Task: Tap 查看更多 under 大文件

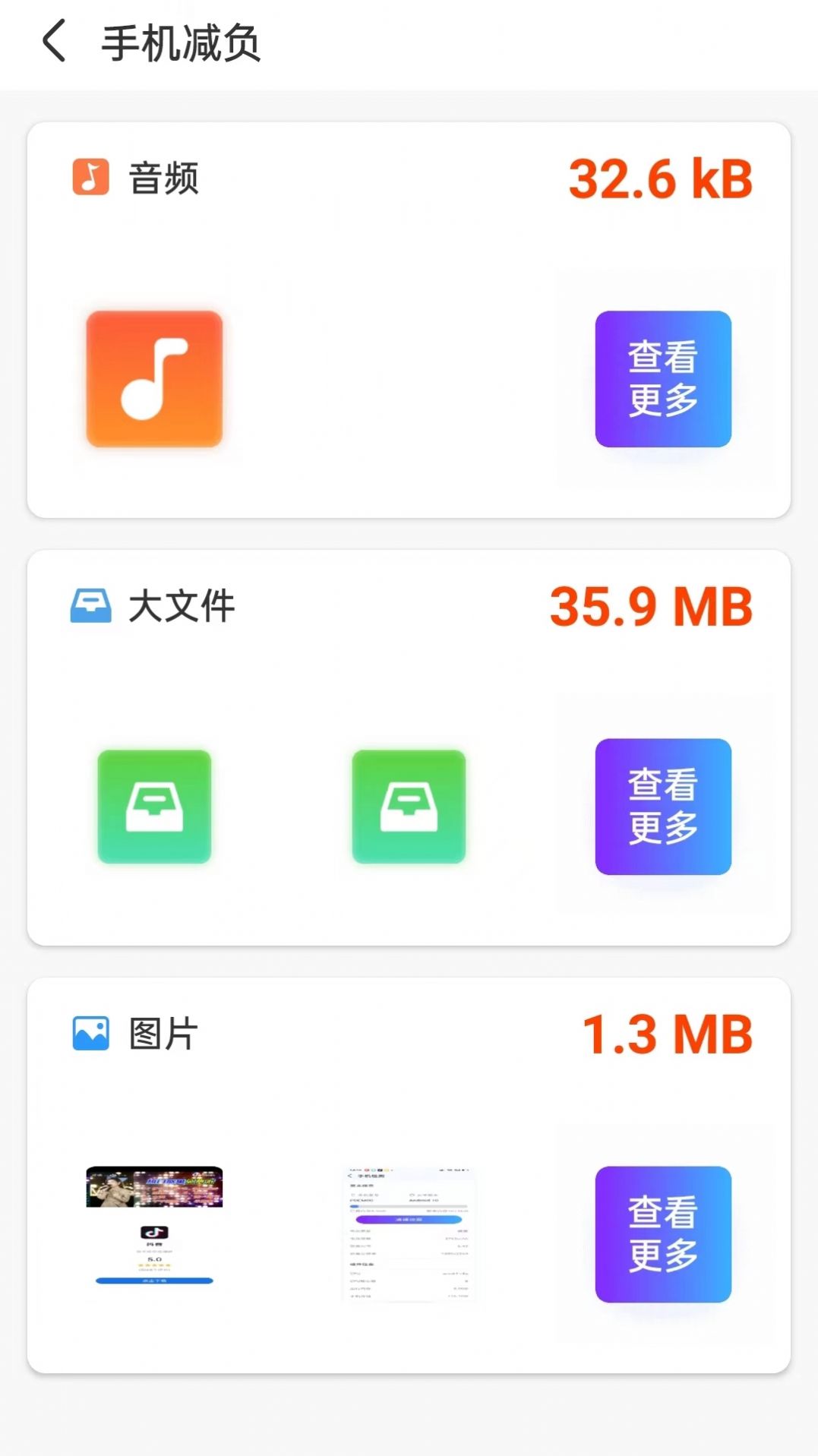Action: coord(662,807)
